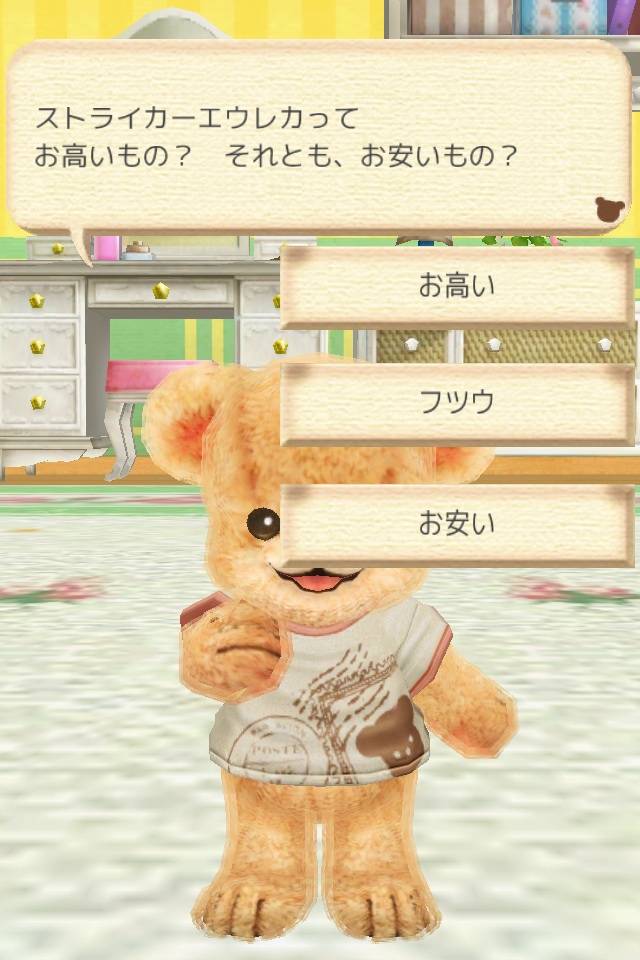Select the フツウ option
The height and width of the screenshot is (960, 640).
(x=457, y=404)
